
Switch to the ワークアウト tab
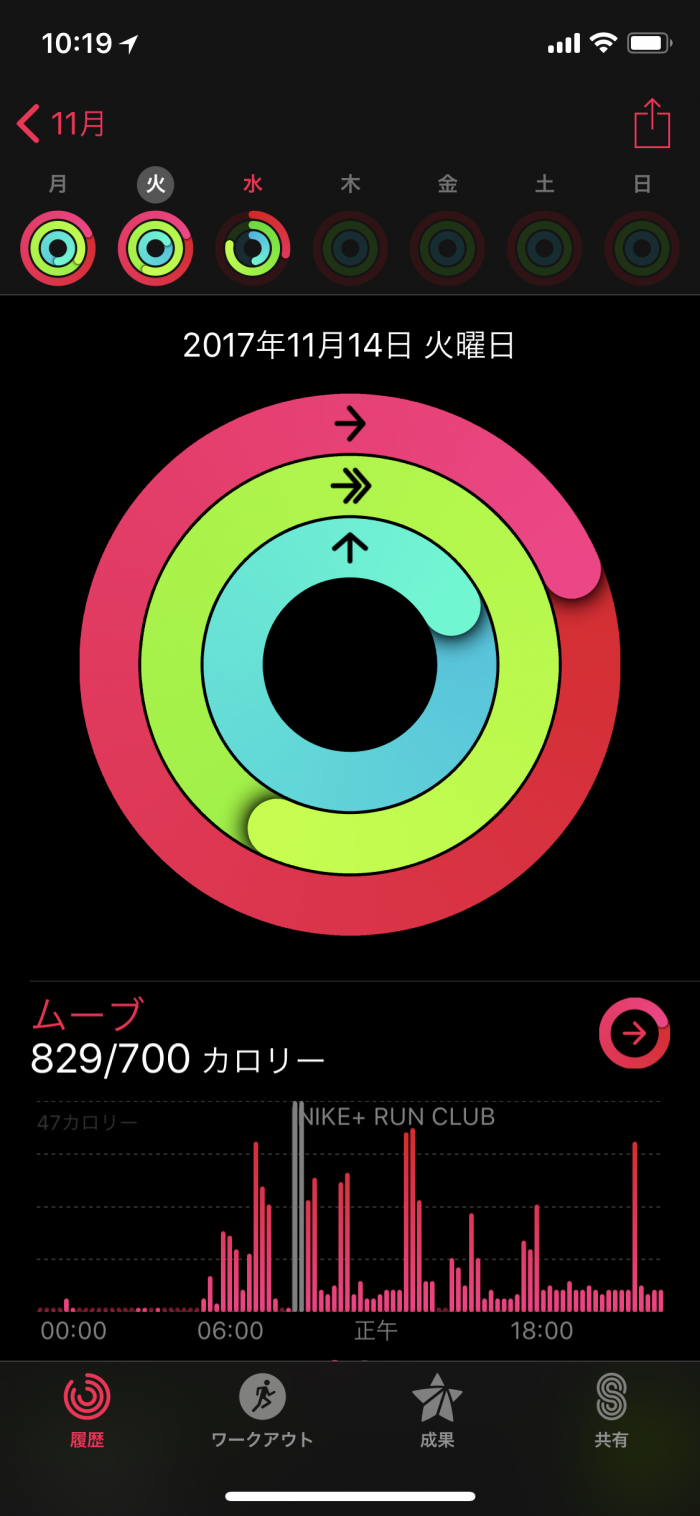pyautogui.click(x=262, y=1410)
